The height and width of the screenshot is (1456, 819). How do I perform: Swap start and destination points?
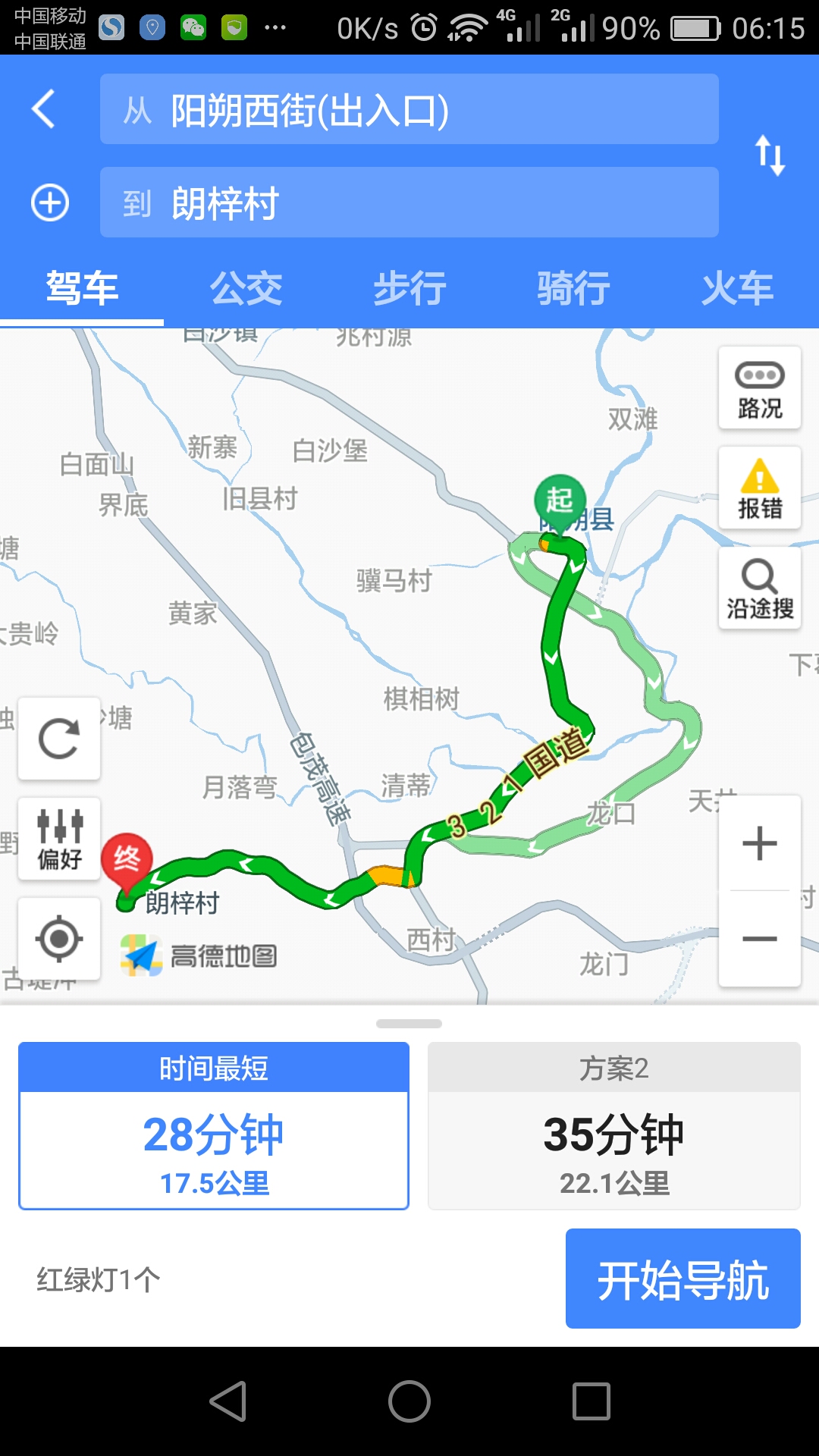pos(770,155)
